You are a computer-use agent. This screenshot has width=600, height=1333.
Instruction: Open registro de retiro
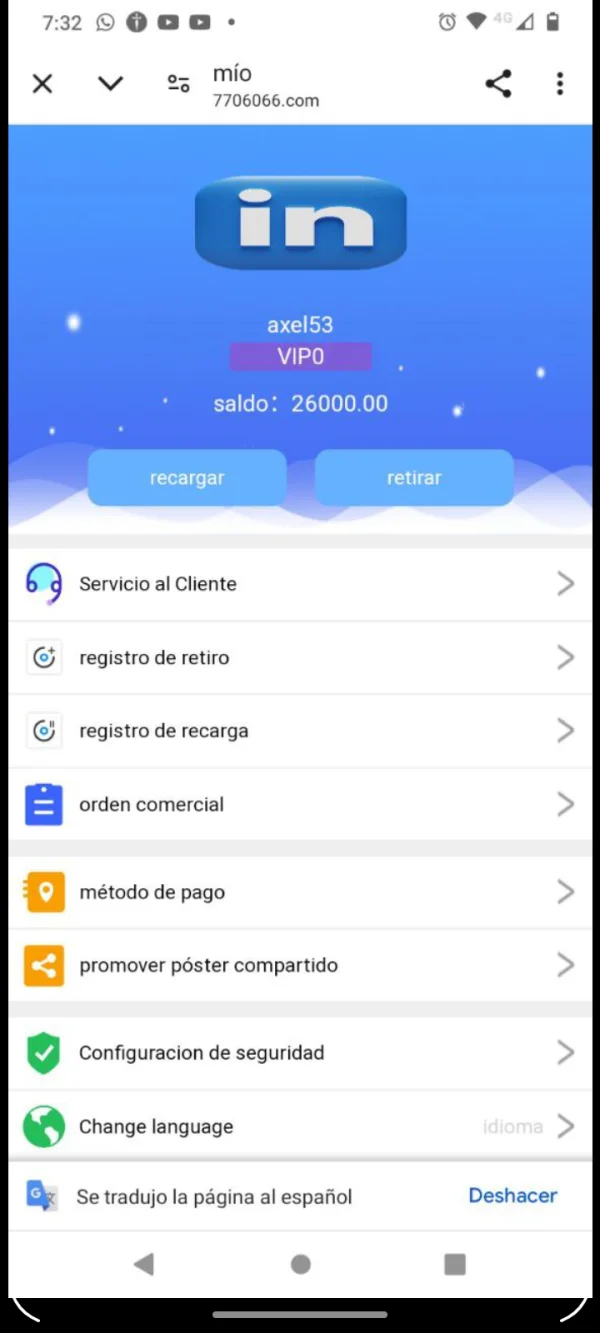coord(300,658)
